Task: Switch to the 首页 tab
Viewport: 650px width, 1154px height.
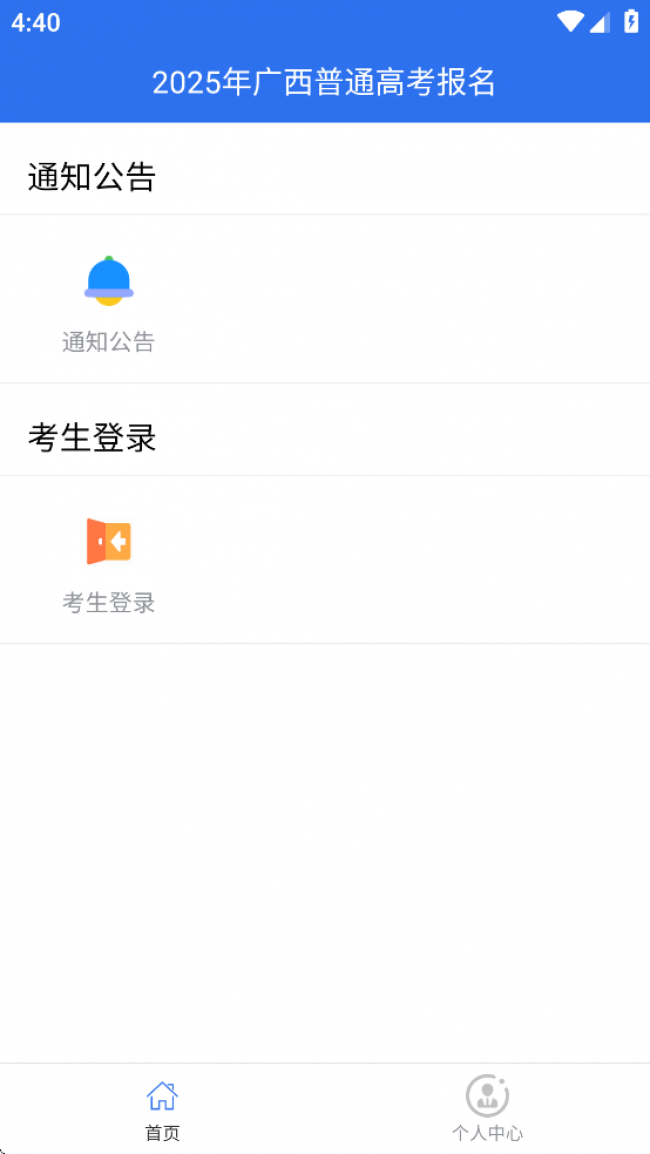Action: pos(162,1109)
